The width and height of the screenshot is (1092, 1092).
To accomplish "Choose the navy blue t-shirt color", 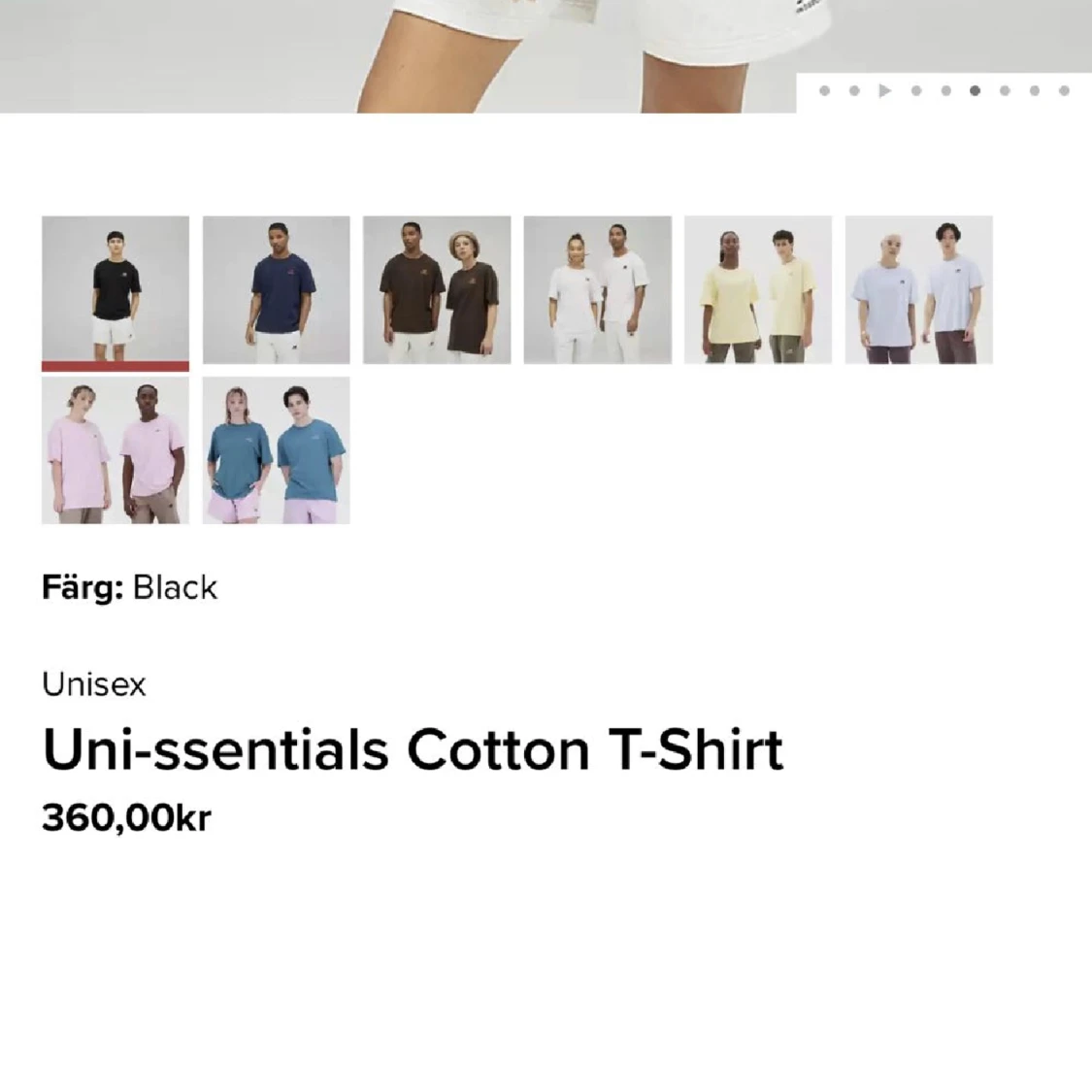I will pyautogui.click(x=277, y=289).
